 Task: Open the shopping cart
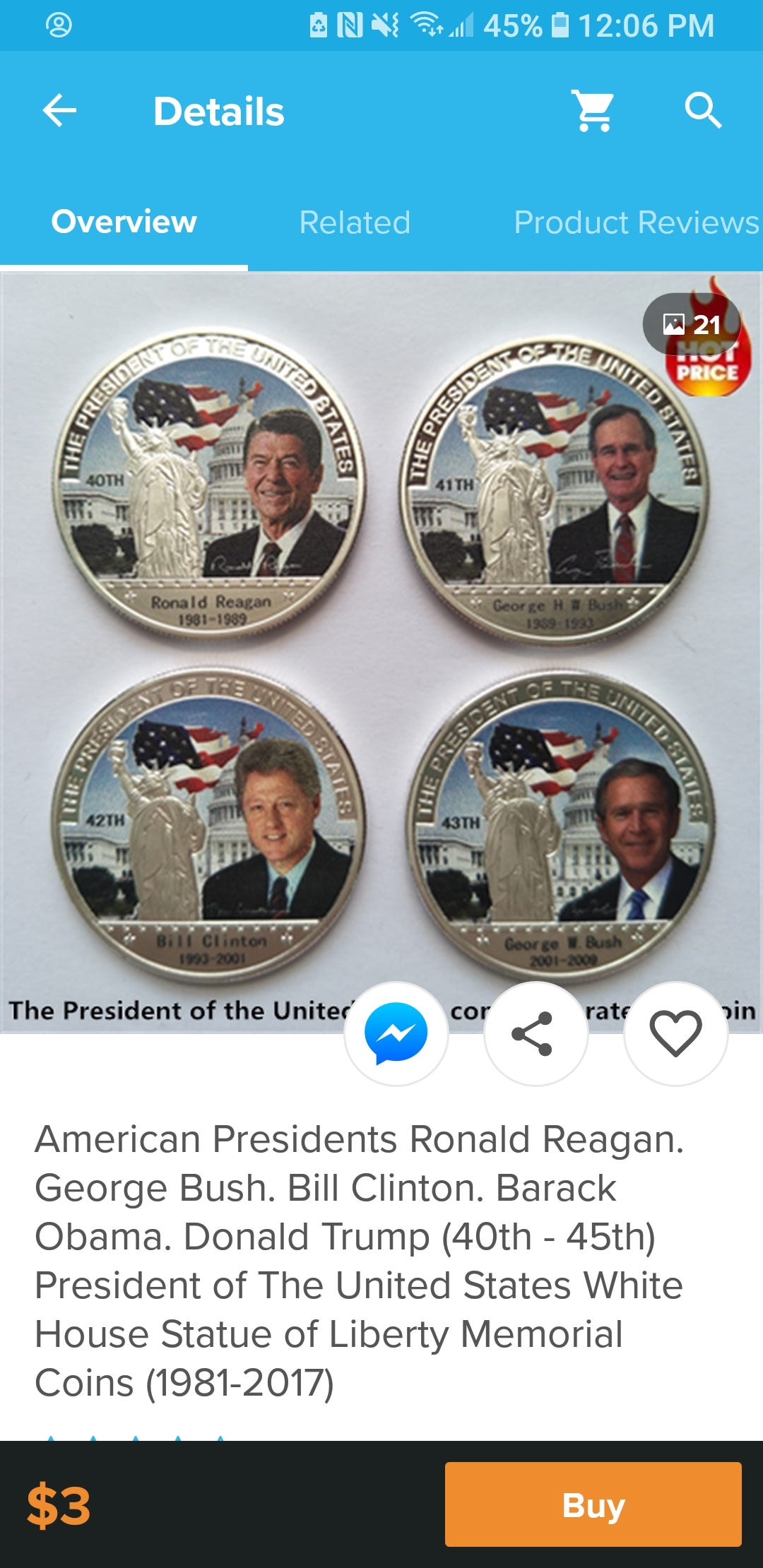pyautogui.click(x=593, y=111)
